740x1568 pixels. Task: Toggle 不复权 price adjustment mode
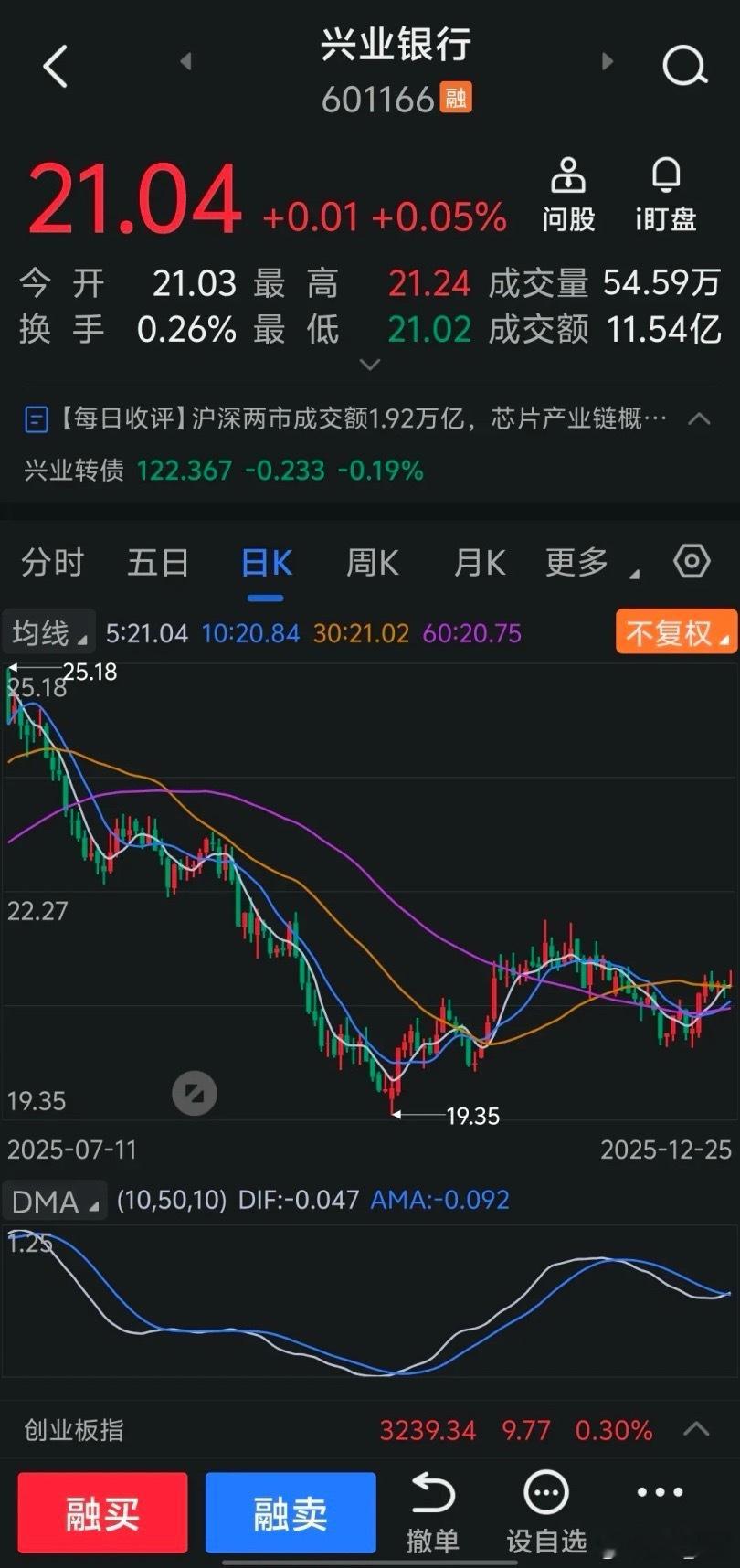coord(675,631)
